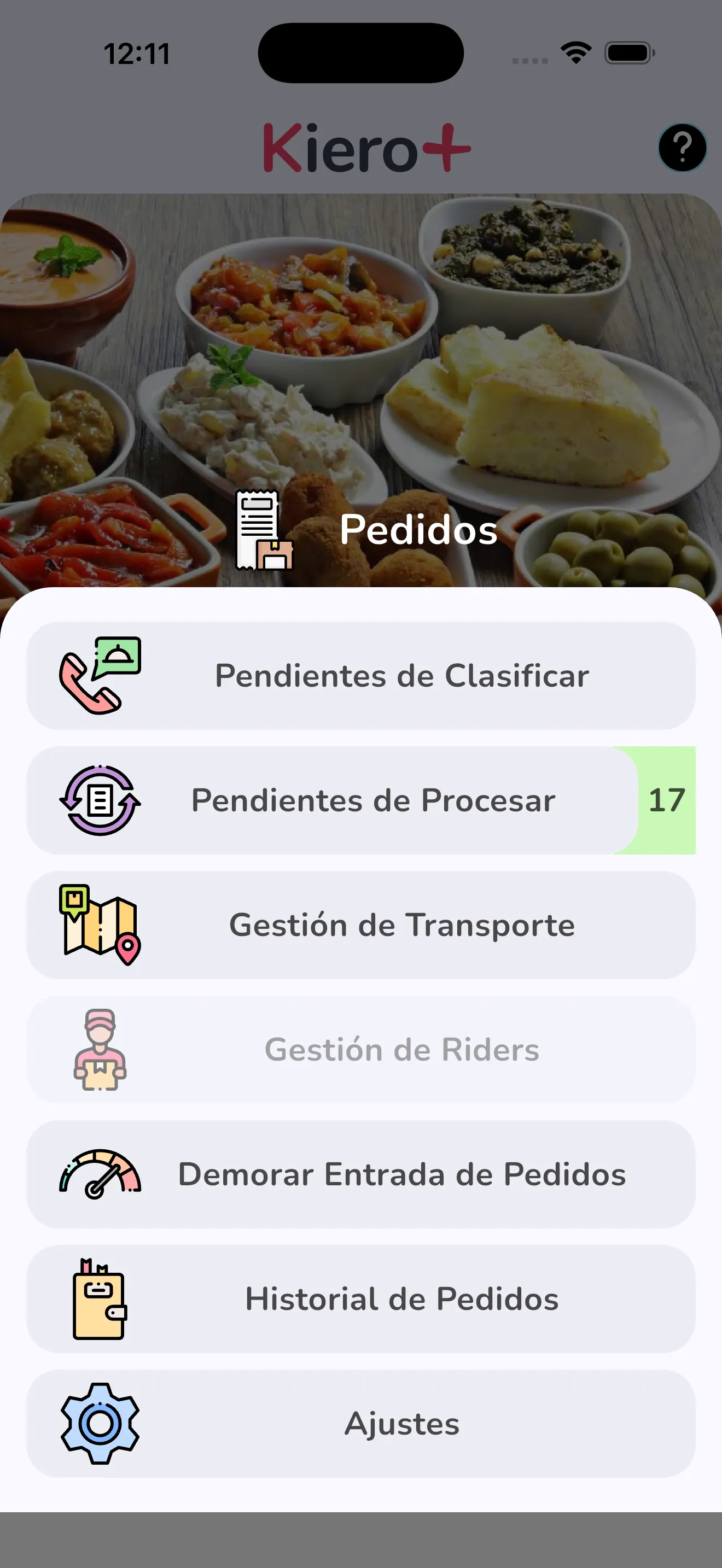
Task: Select Gestión de Transporte
Action: coord(401,924)
